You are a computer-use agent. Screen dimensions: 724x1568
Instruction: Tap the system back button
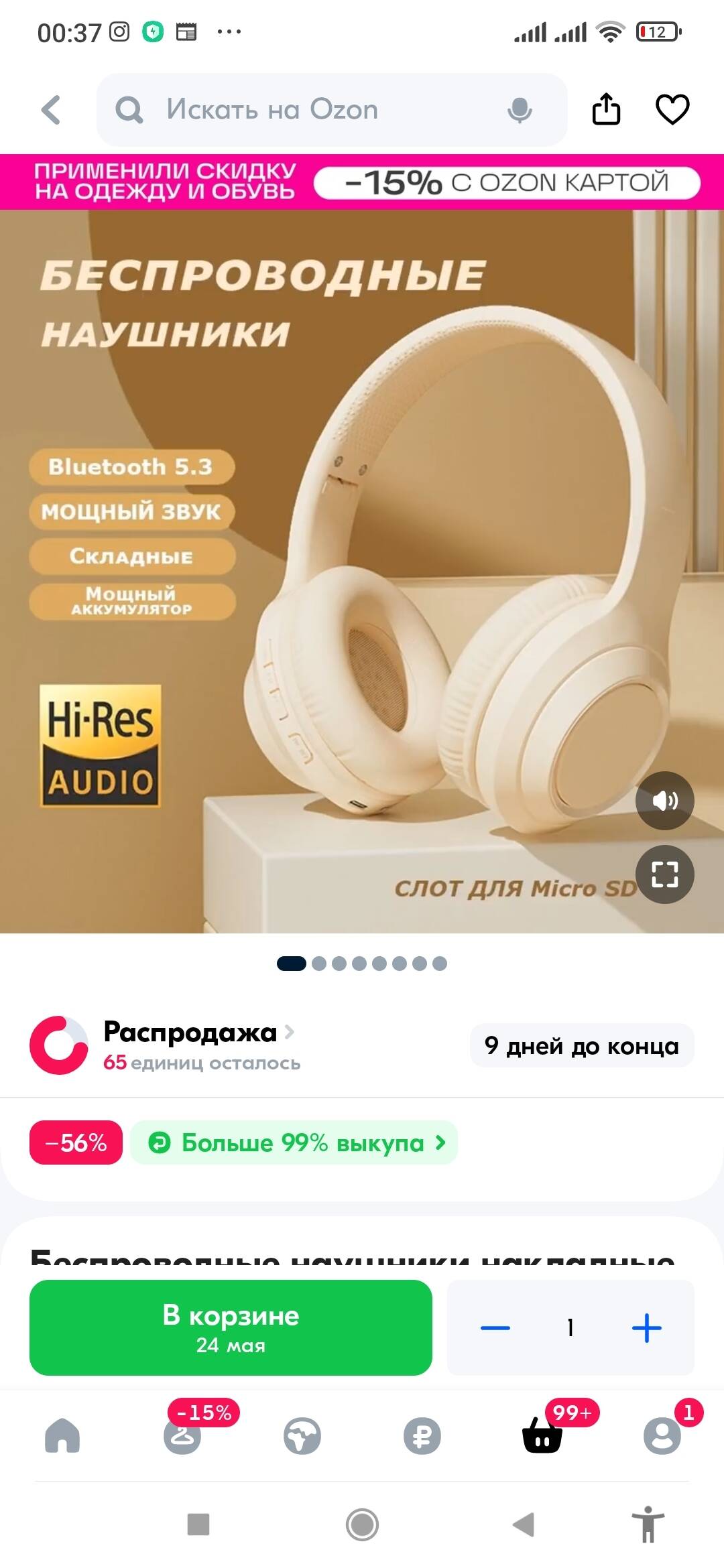pos(524,1524)
